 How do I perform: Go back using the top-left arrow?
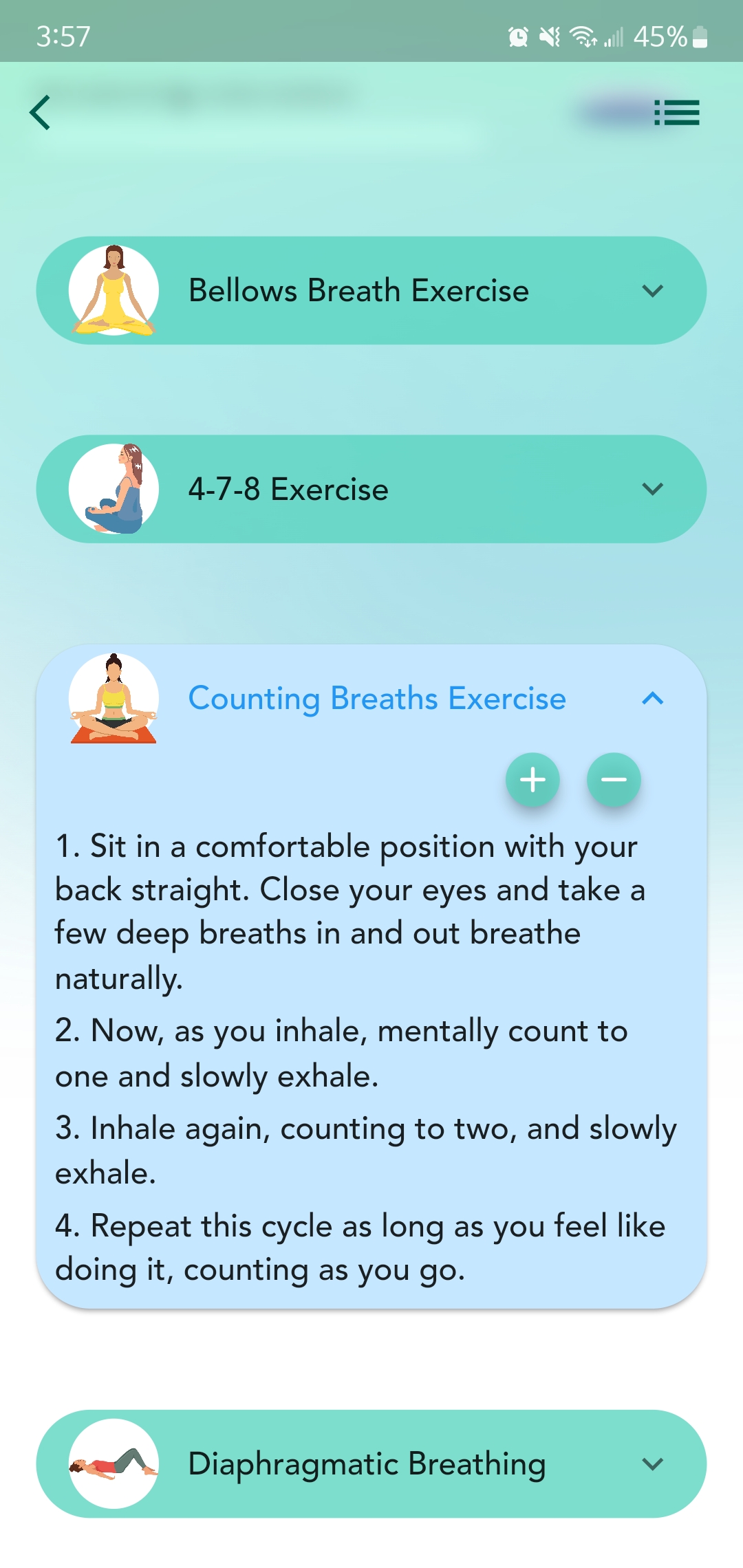click(41, 113)
